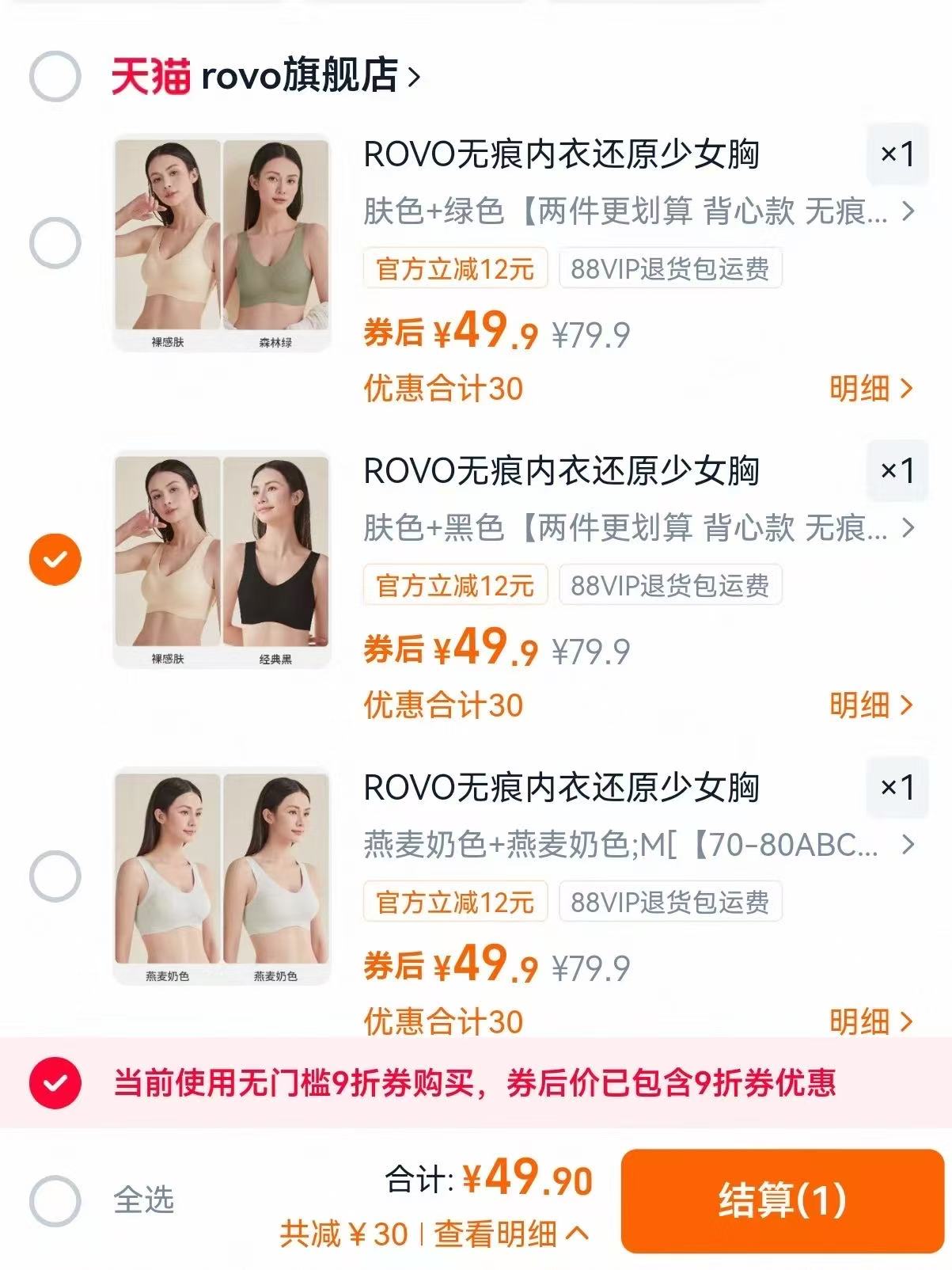Open 明细 details for the first item
This screenshot has height=1270, width=952.
pos(866,388)
